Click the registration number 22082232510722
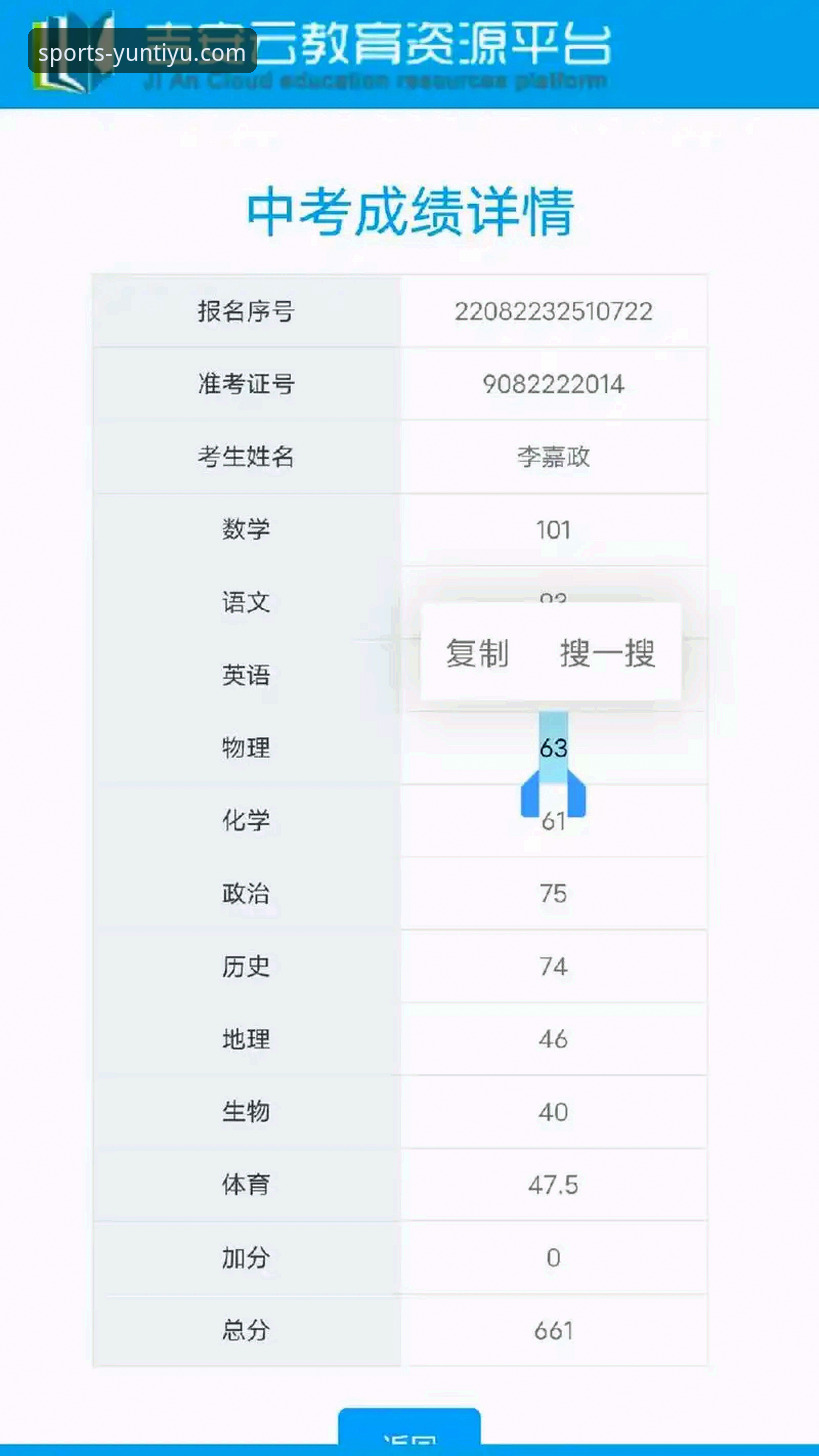The width and height of the screenshot is (819, 1456). coord(553,311)
